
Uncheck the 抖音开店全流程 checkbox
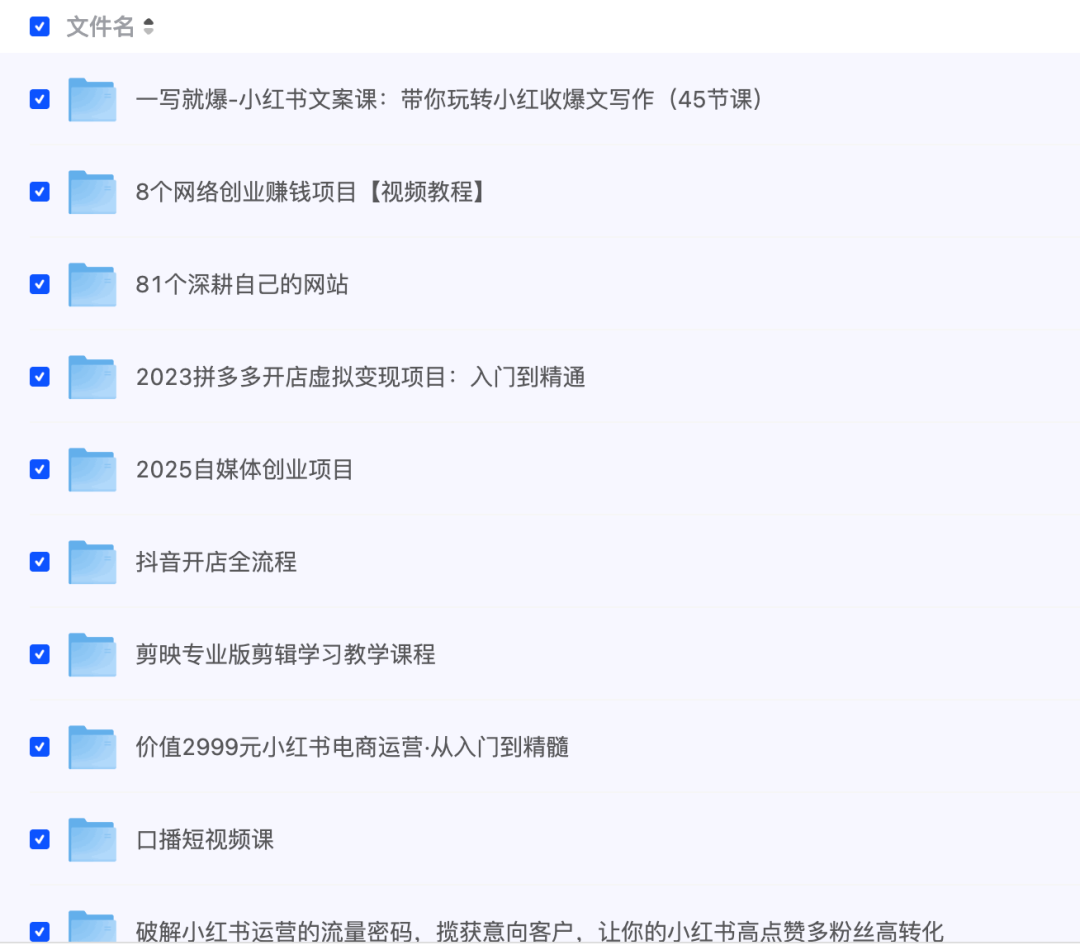point(40,562)
